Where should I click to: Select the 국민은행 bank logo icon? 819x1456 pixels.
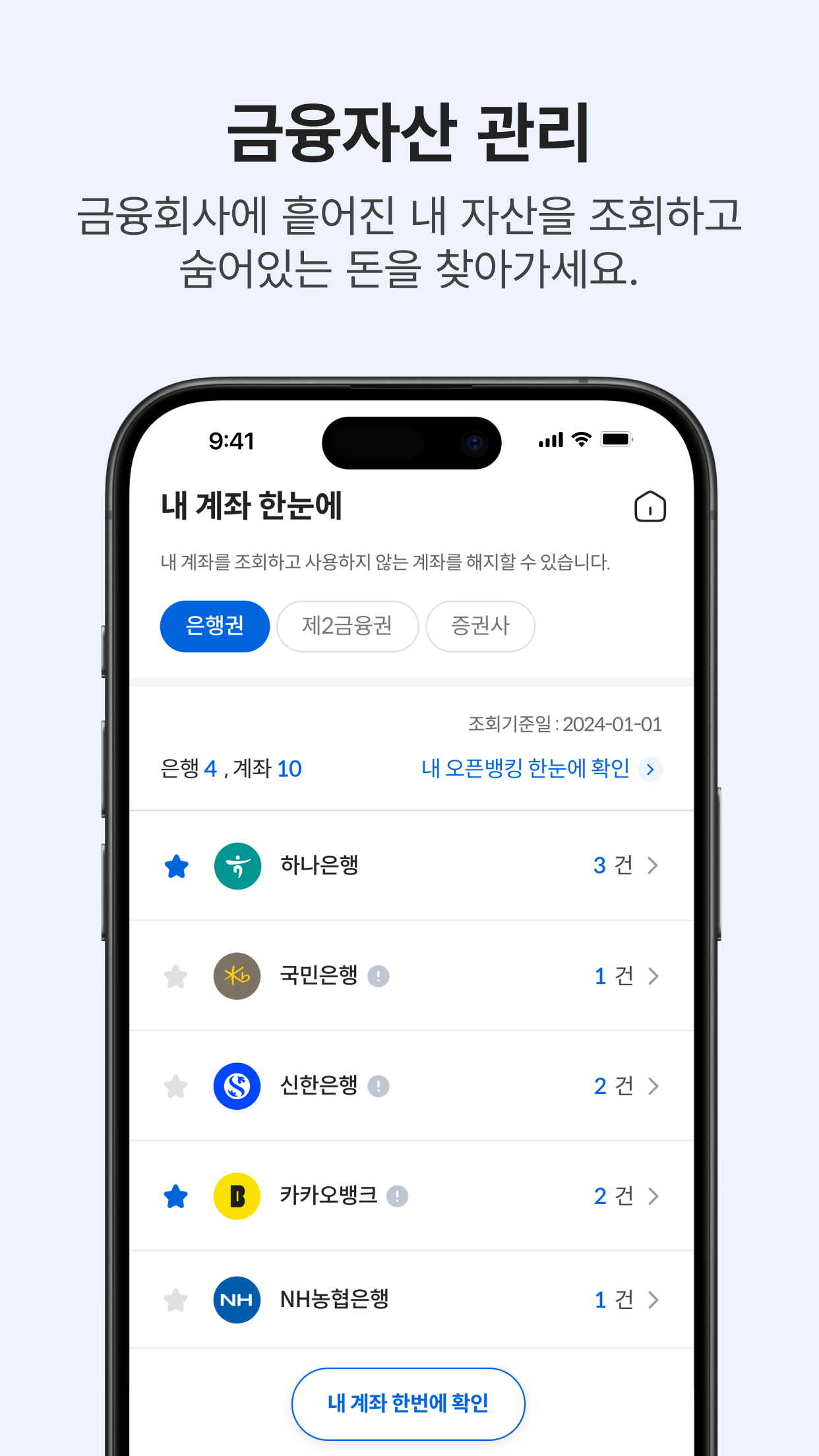pyautogui.click(x=237, y=976)
